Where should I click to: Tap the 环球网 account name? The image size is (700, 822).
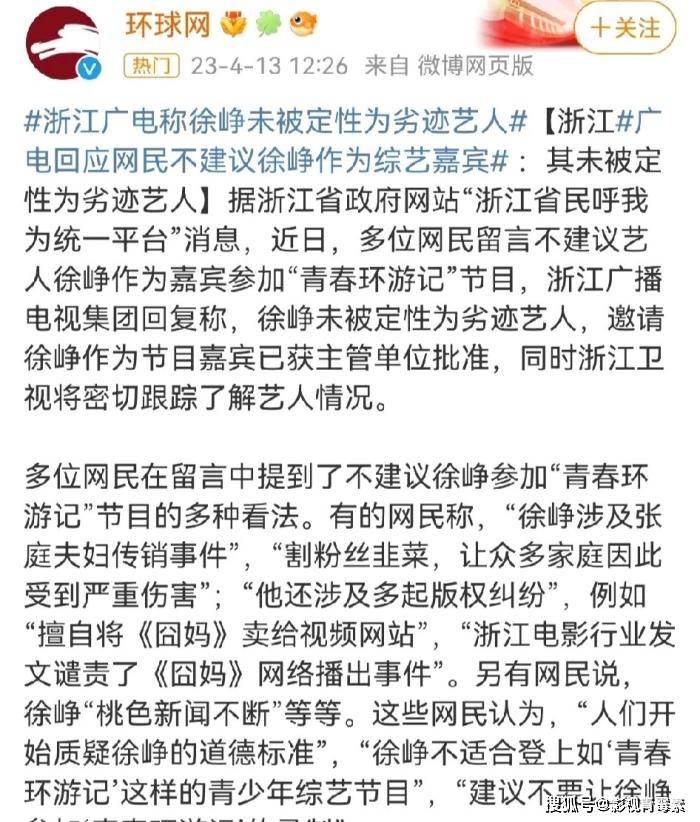point(167,24)
